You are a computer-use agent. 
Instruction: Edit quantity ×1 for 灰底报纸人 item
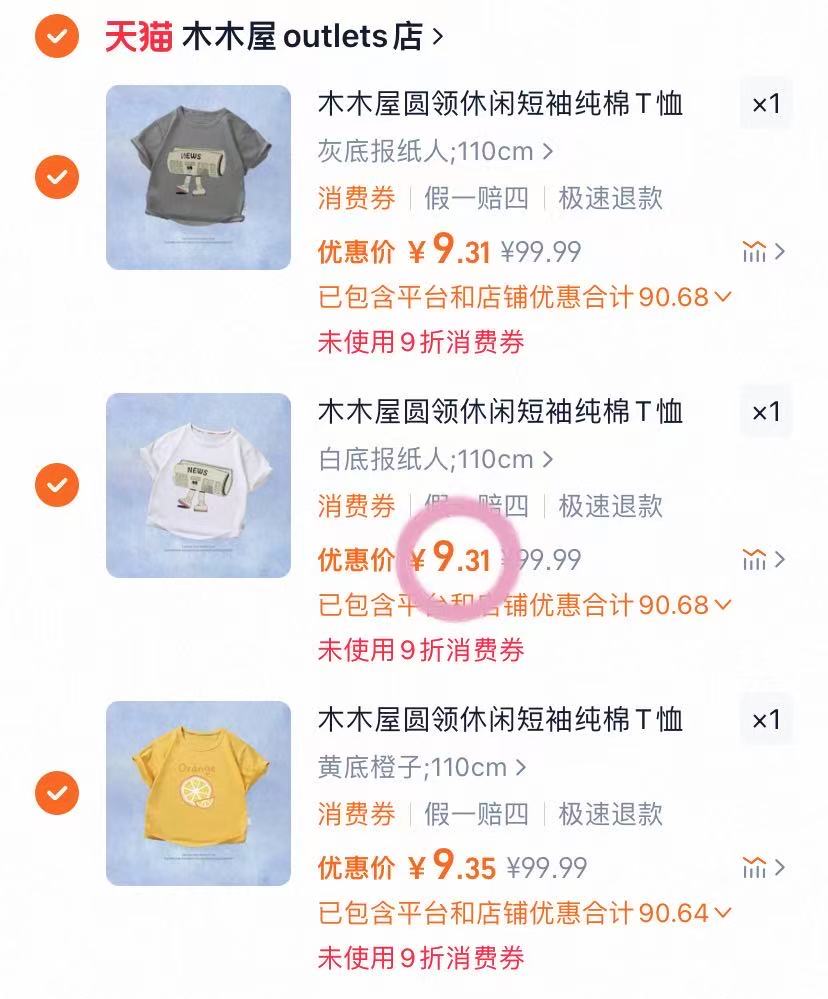coord(766,104)
